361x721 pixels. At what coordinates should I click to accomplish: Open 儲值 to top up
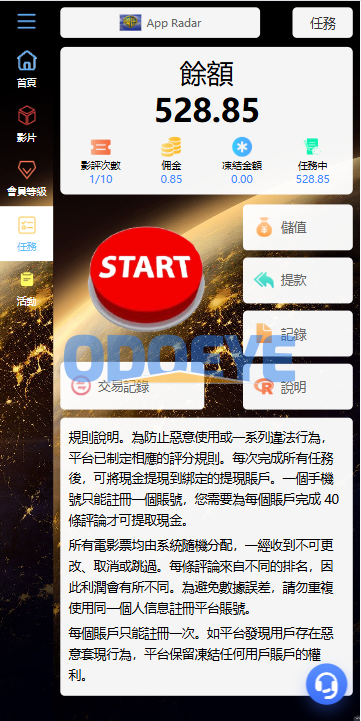[298, 228]
